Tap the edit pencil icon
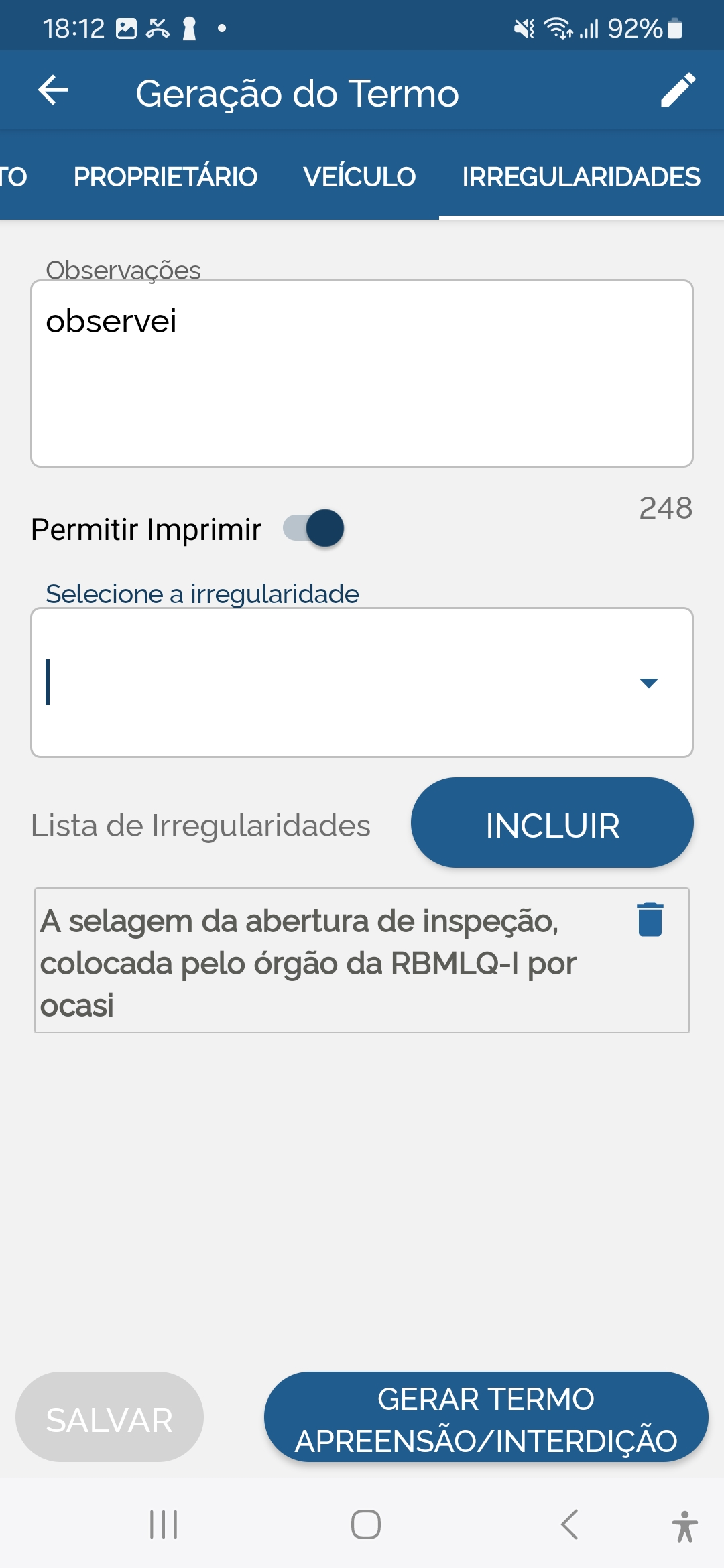 point(678,90)
